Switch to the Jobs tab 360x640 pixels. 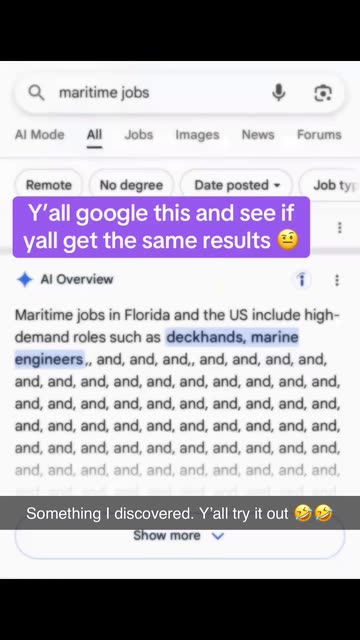click(x=139, y=135)
